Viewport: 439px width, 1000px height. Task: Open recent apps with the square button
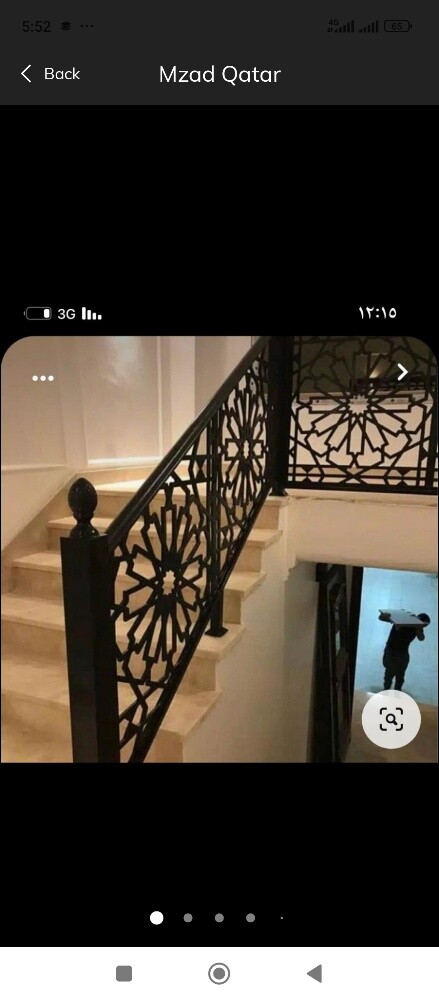point(124,973)
